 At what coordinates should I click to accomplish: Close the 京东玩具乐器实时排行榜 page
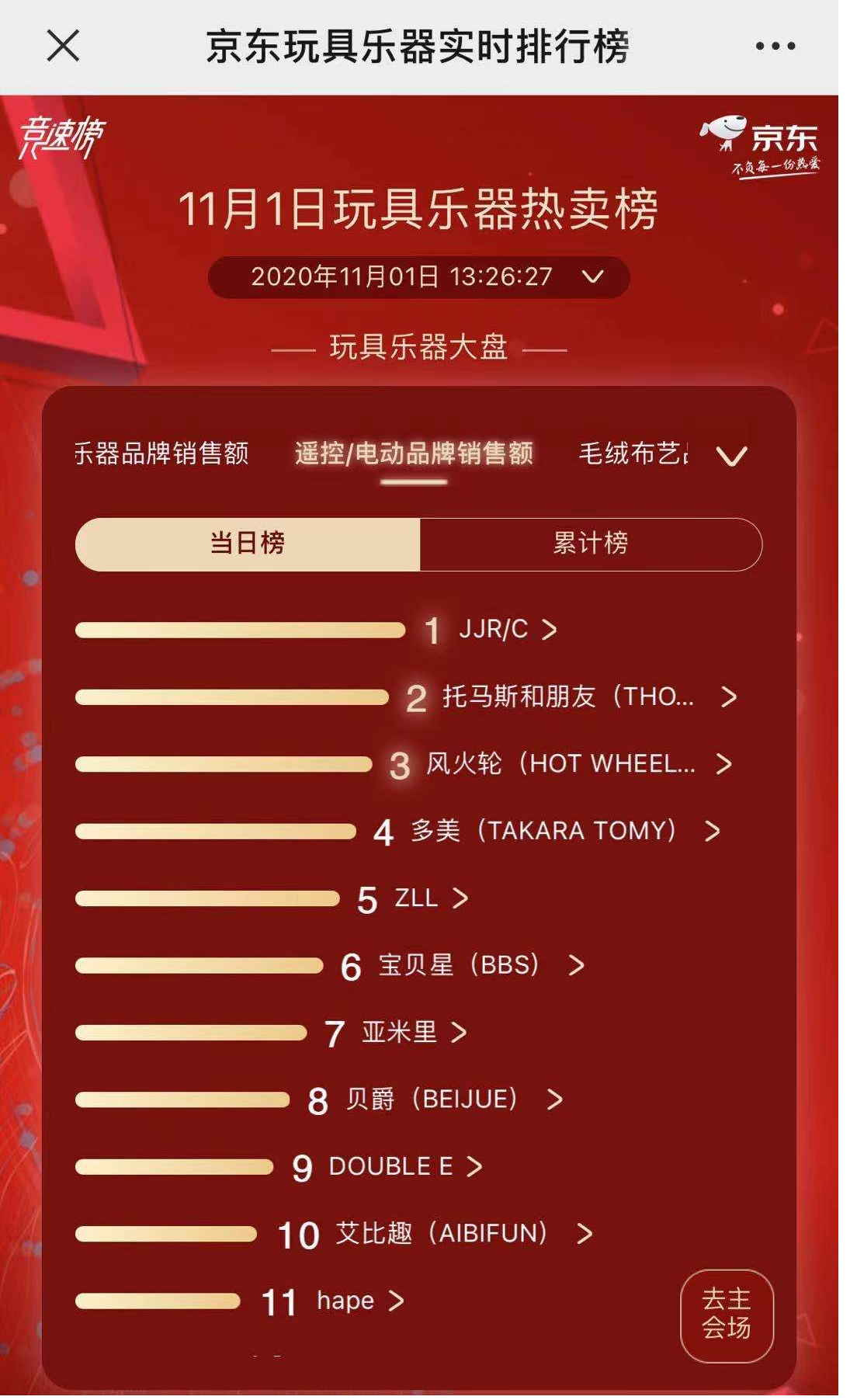[x=63, y=46]
